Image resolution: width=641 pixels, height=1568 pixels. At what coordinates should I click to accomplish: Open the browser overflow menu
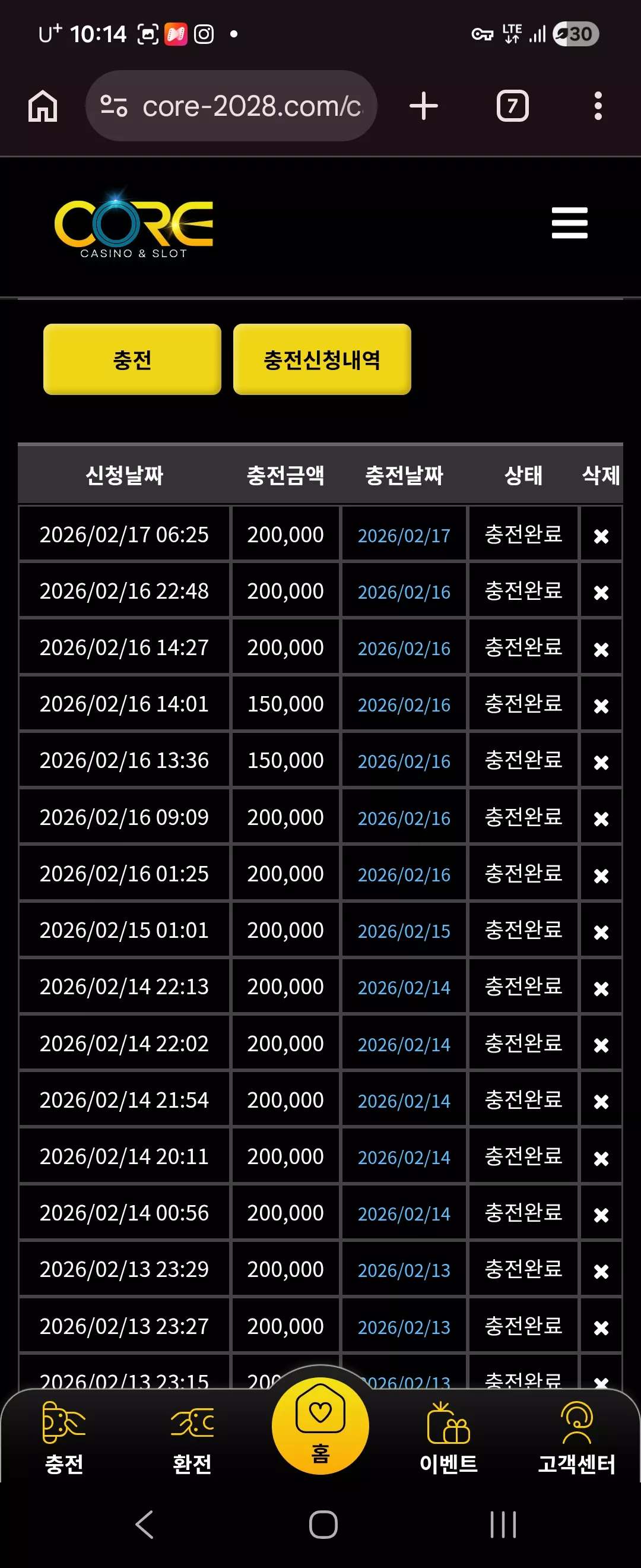tap(598, 106)
